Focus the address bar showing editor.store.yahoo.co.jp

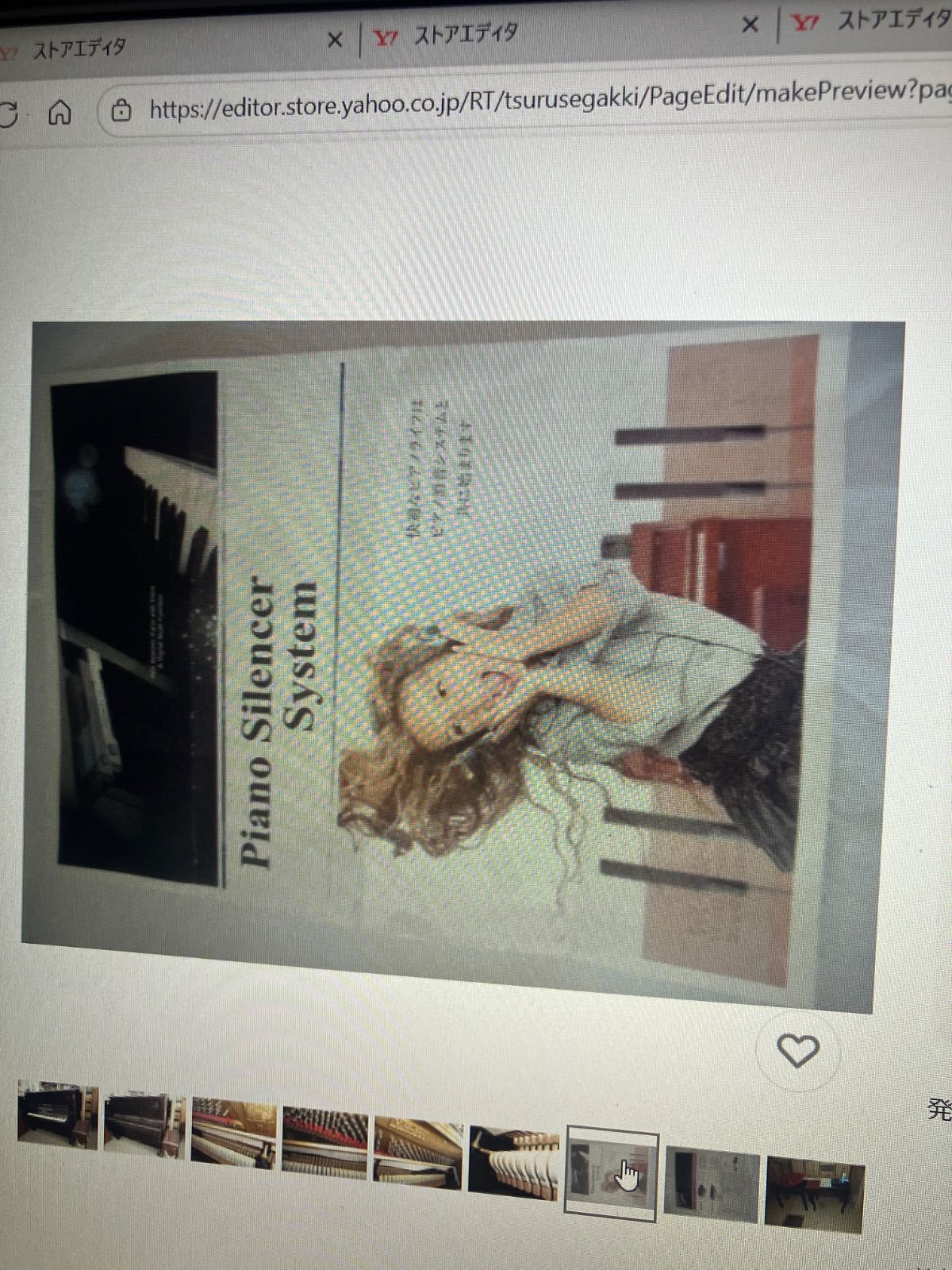[539, 102]
